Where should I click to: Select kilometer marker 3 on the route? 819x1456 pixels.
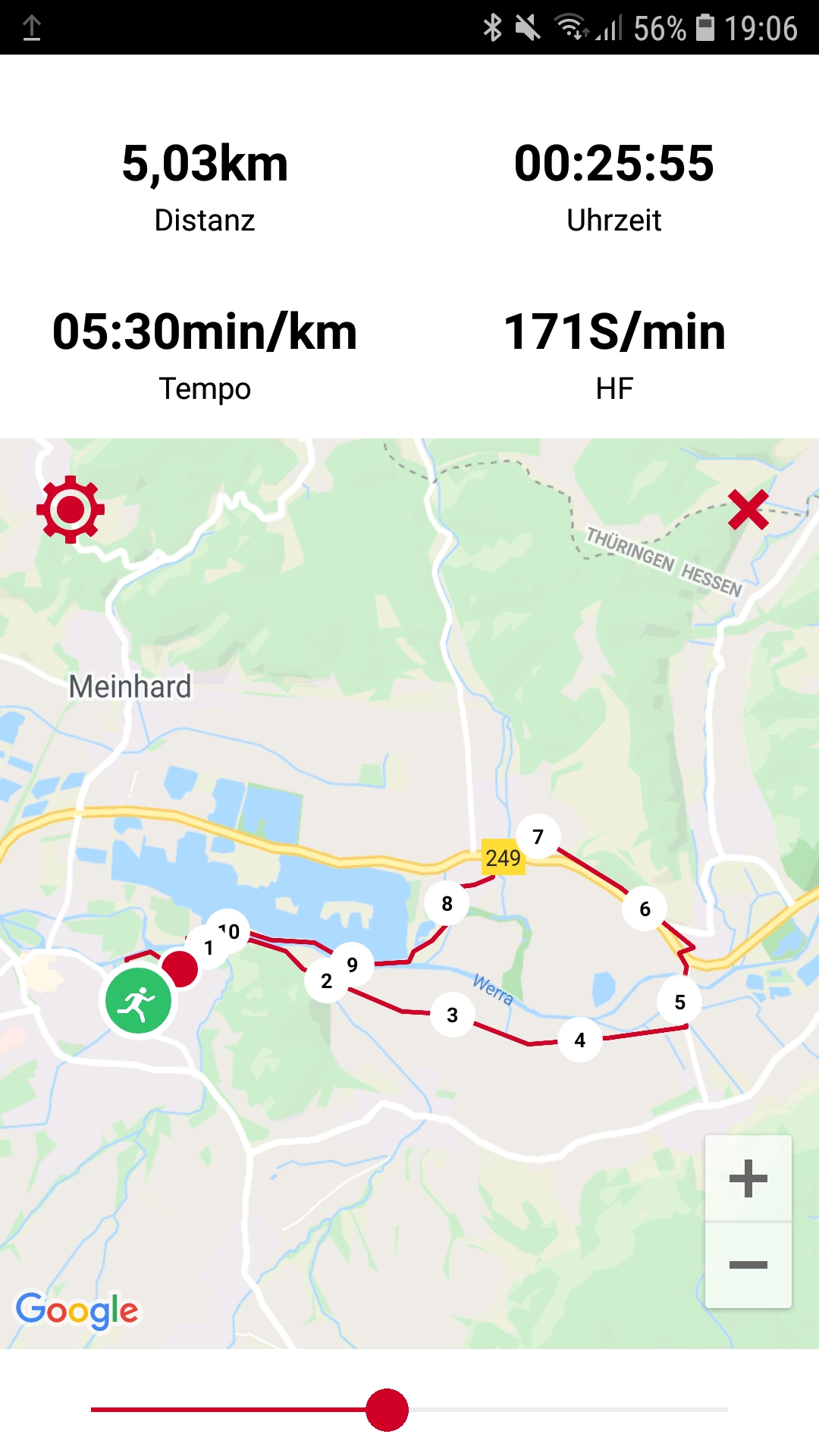[453, 1015]
